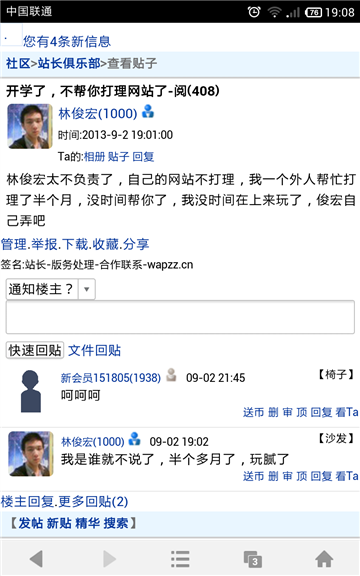The image size is (360, 576).
Task: Open 文件回贴 link
Action: pyautogui.click(x=94, y=350)
